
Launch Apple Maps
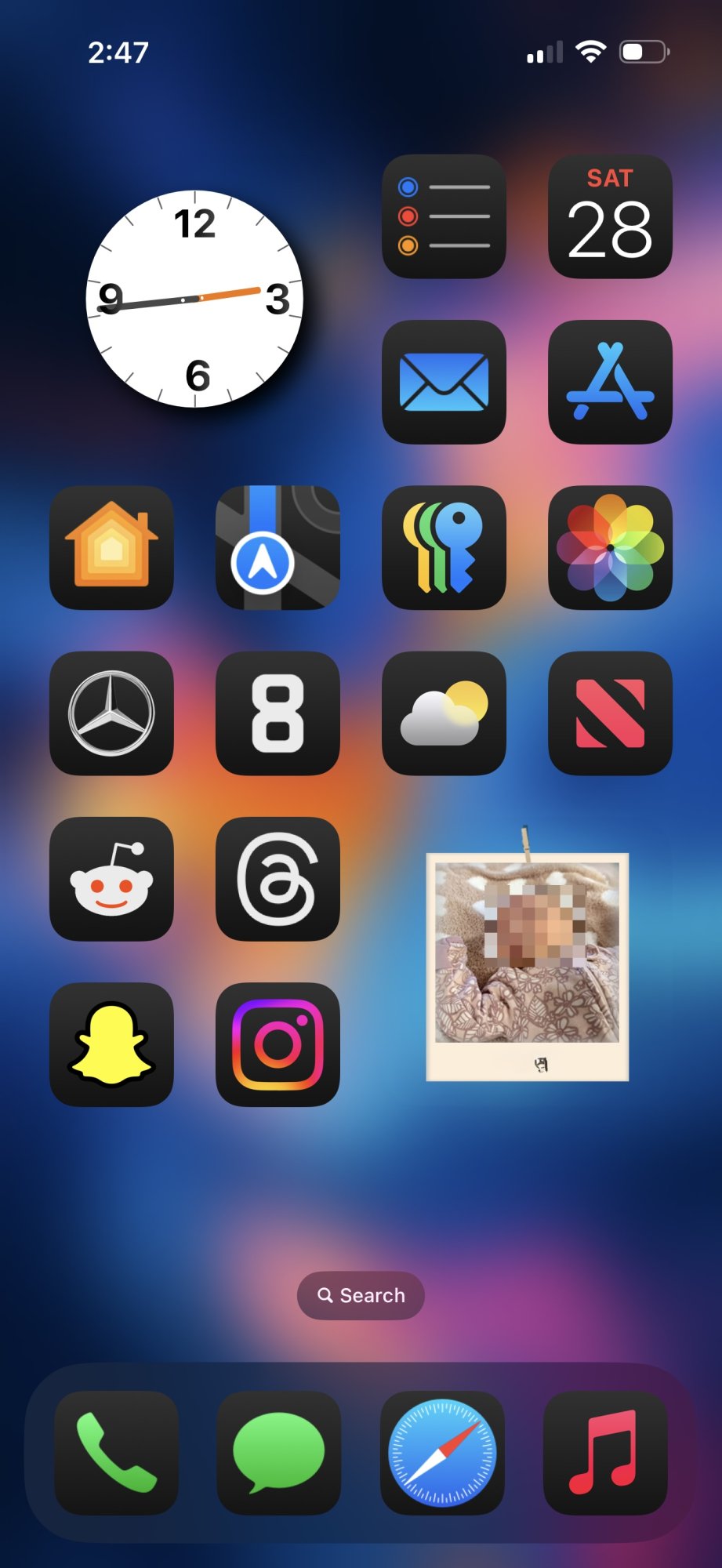278,547
